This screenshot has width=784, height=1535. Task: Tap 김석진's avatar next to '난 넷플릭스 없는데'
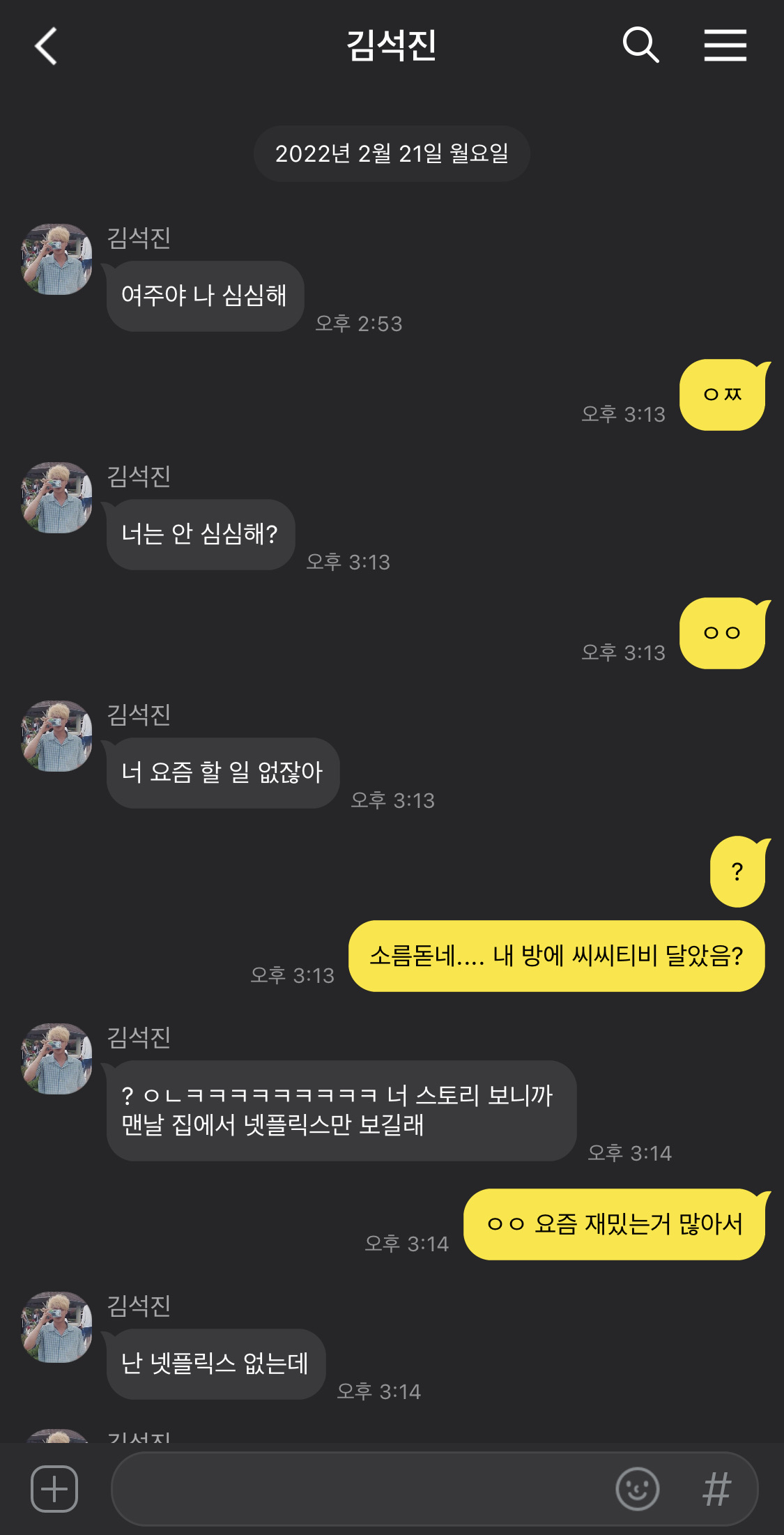[57, 1327]
